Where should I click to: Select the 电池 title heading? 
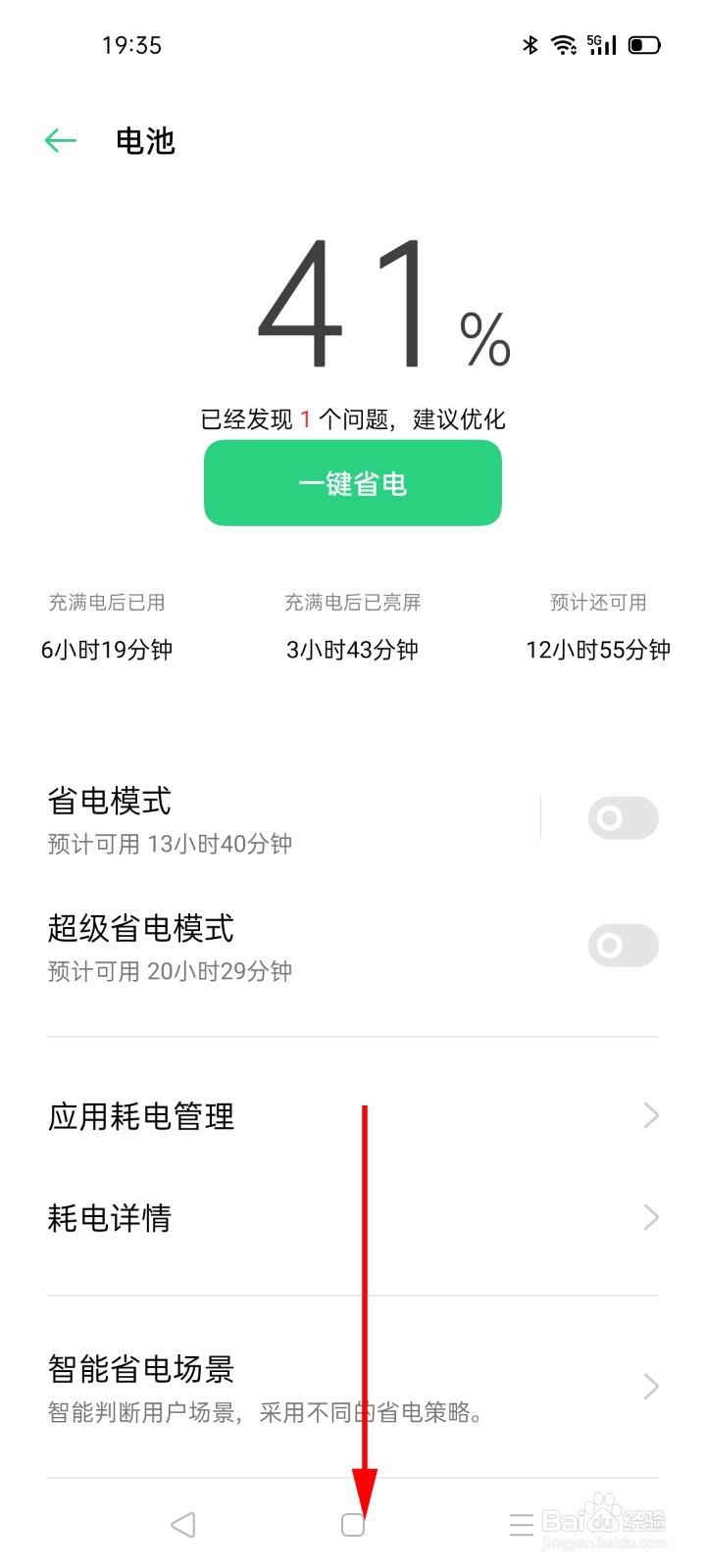(x=145, y=140)
